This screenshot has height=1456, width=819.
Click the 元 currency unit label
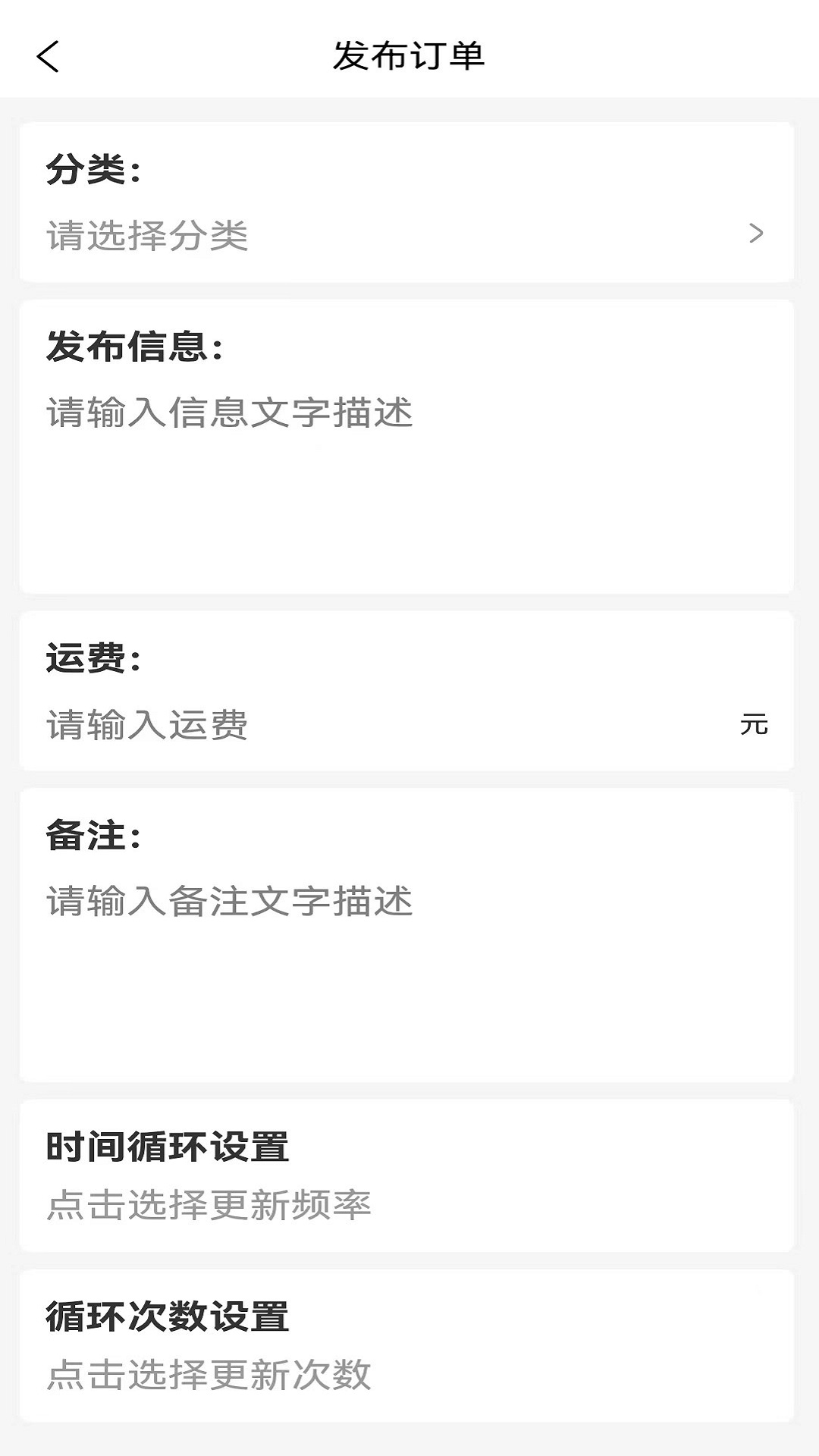tap(755, 725)
